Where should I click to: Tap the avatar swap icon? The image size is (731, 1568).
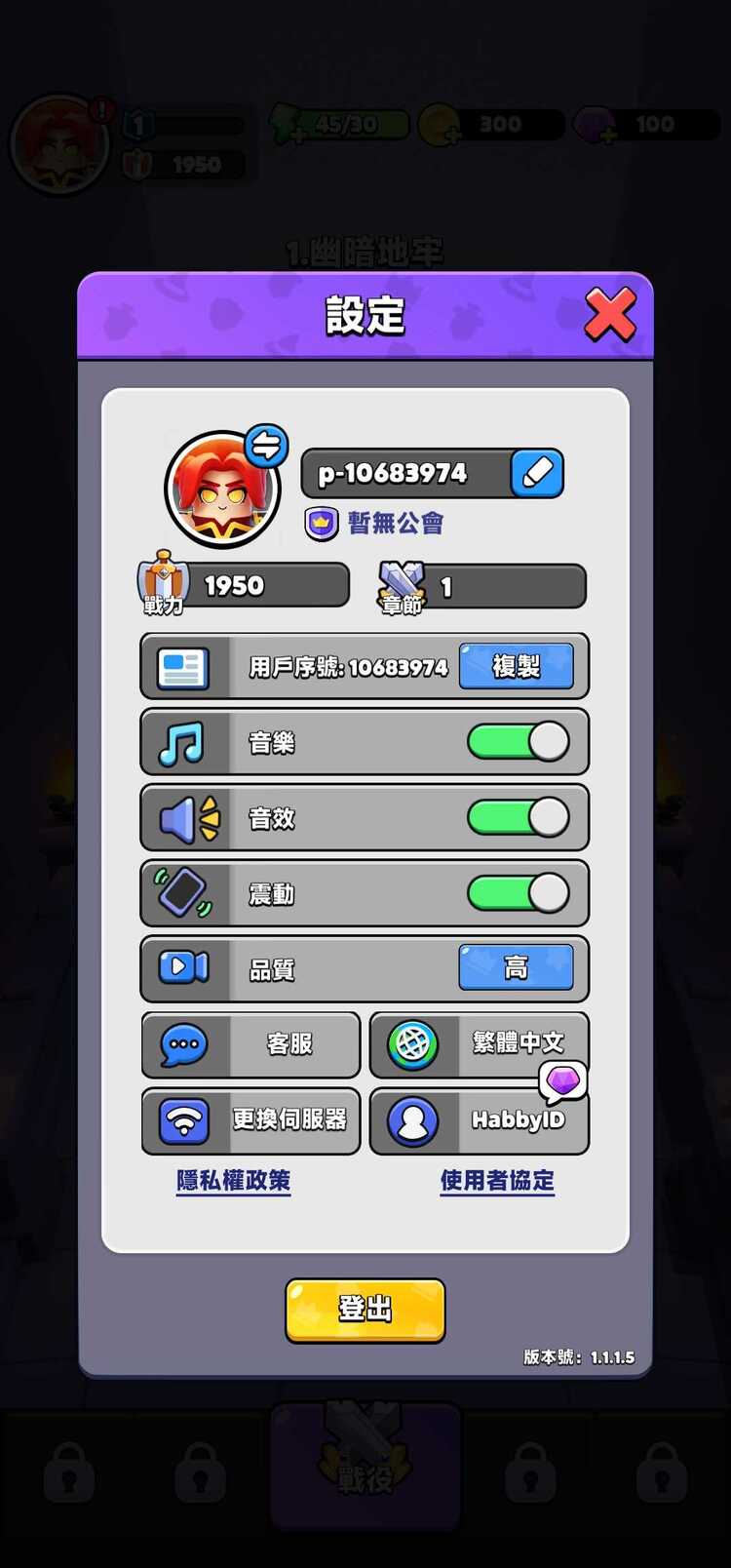(x=266, y=447)
